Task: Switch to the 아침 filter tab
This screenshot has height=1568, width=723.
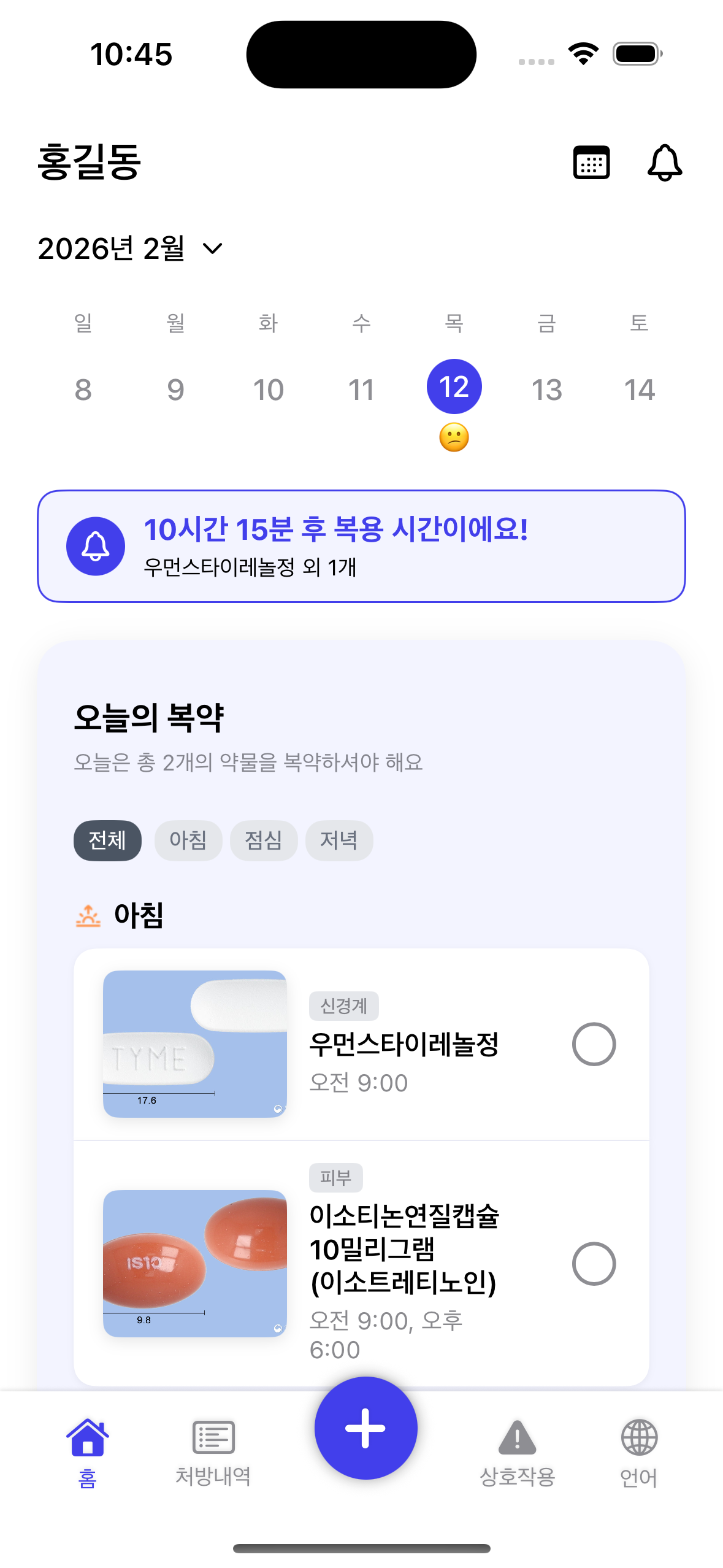Action: point(188,841)
